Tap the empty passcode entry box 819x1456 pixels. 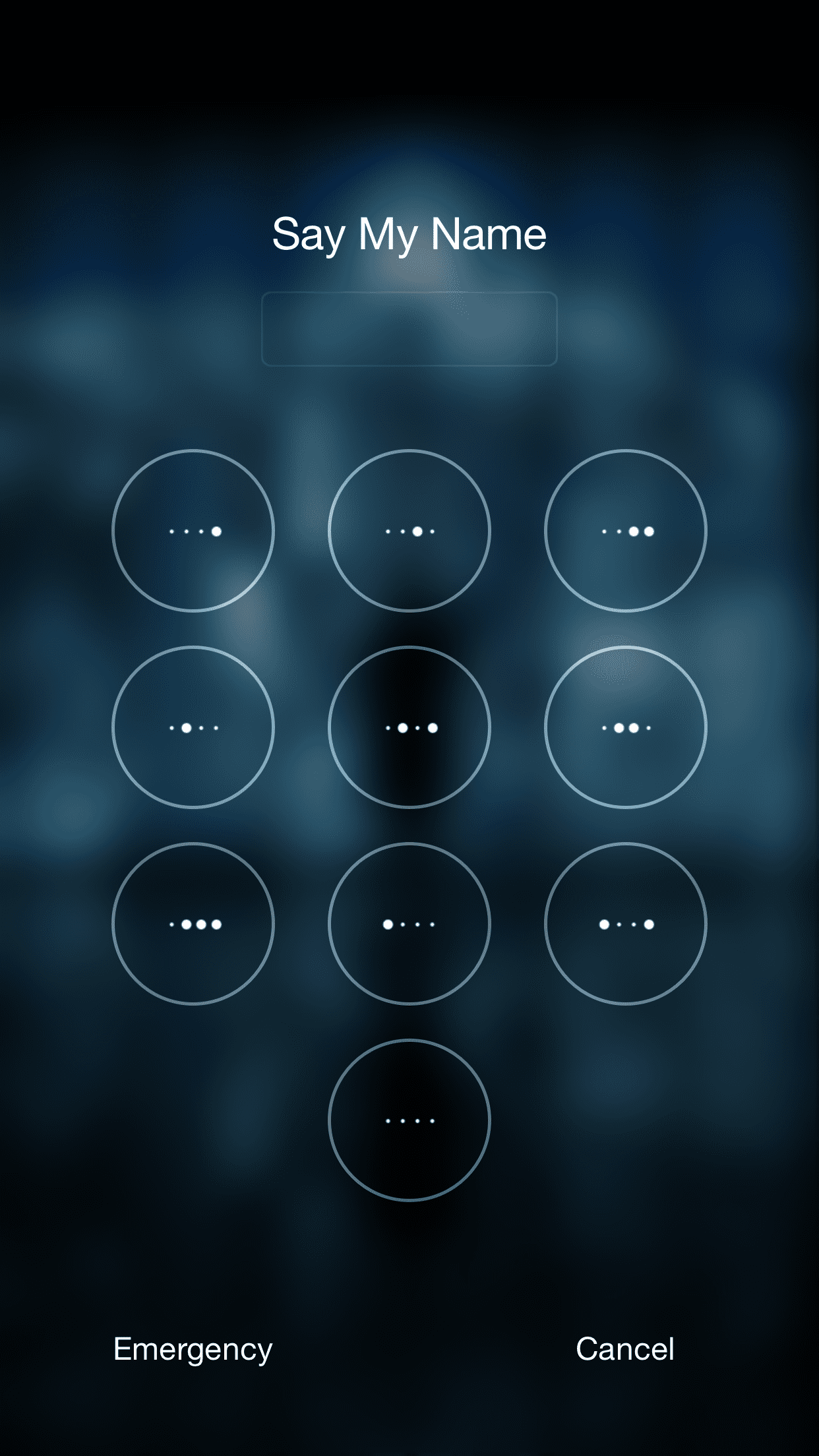pos(409,330)
